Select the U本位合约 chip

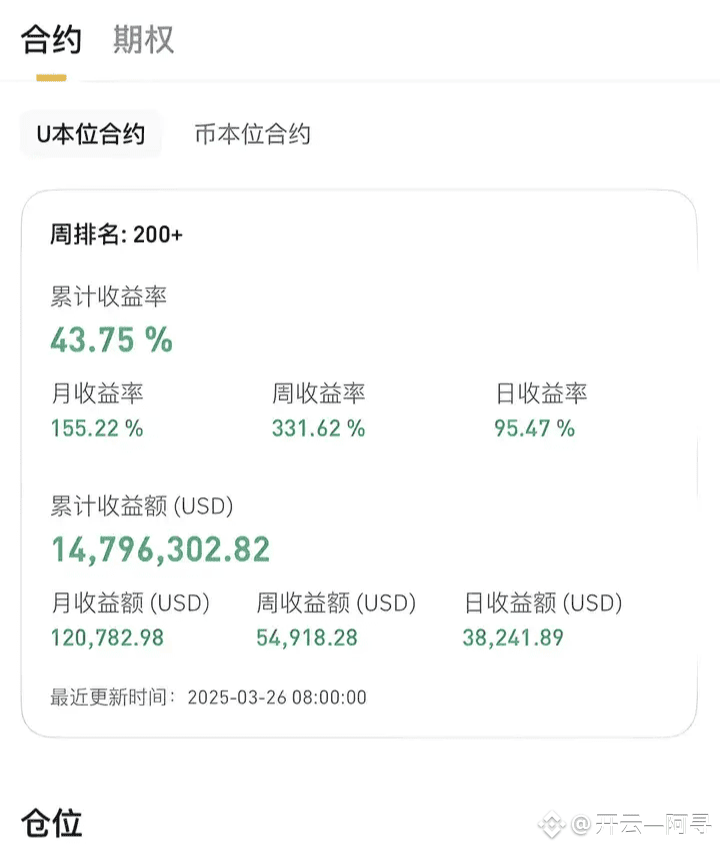point(91,134)
